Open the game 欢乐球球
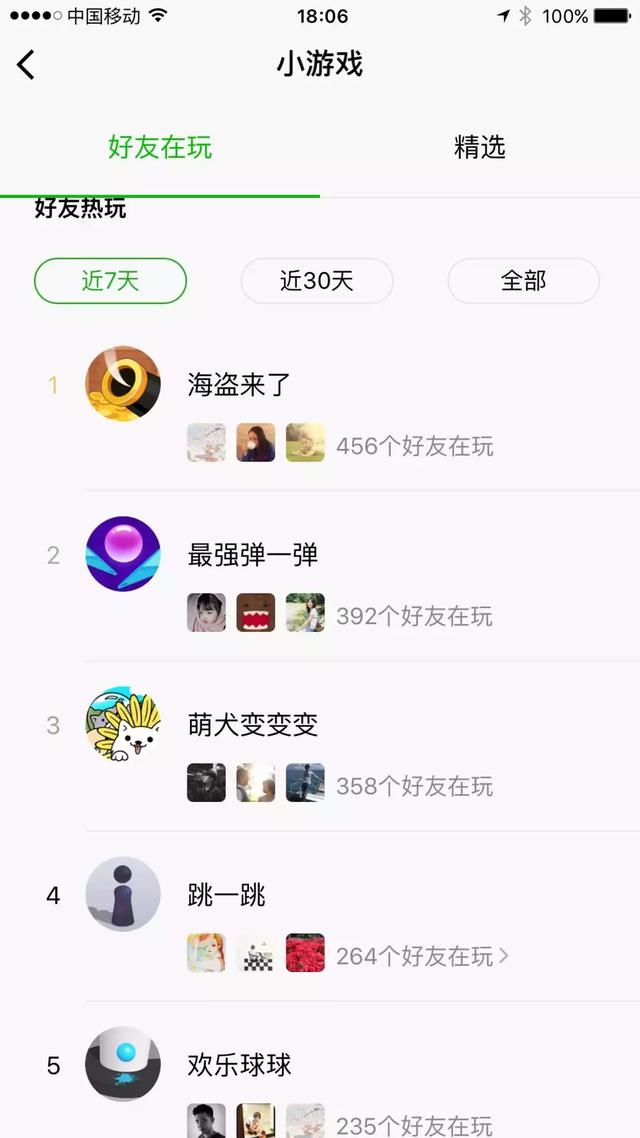The width and height of the screenshot is (640, 1138). (x=240, y=1064)
